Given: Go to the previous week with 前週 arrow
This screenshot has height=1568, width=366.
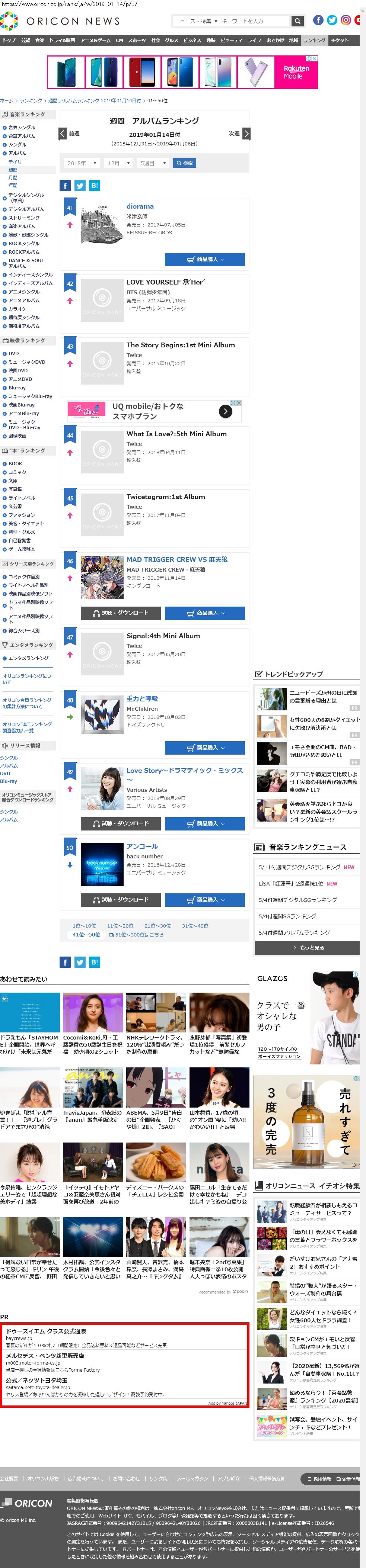Looking at the screenshot, I should [63, 133].
